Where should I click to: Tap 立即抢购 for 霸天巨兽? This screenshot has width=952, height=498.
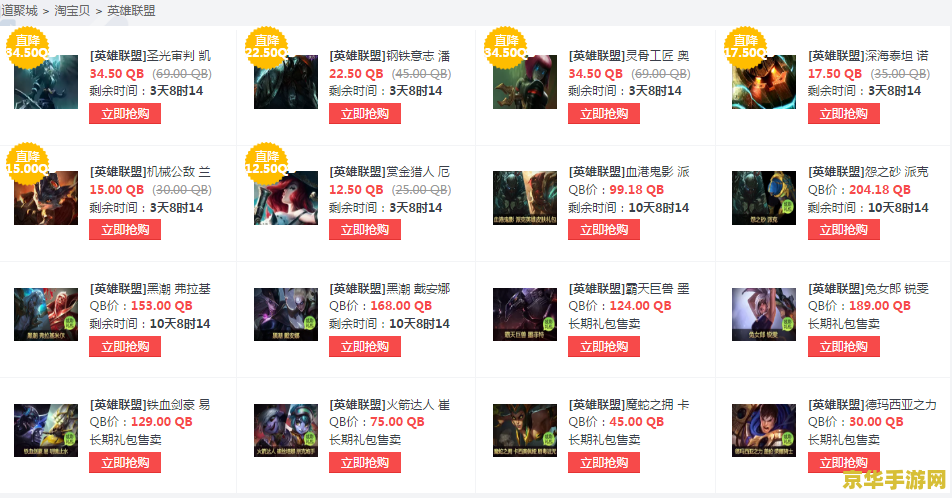coord(604,347)
